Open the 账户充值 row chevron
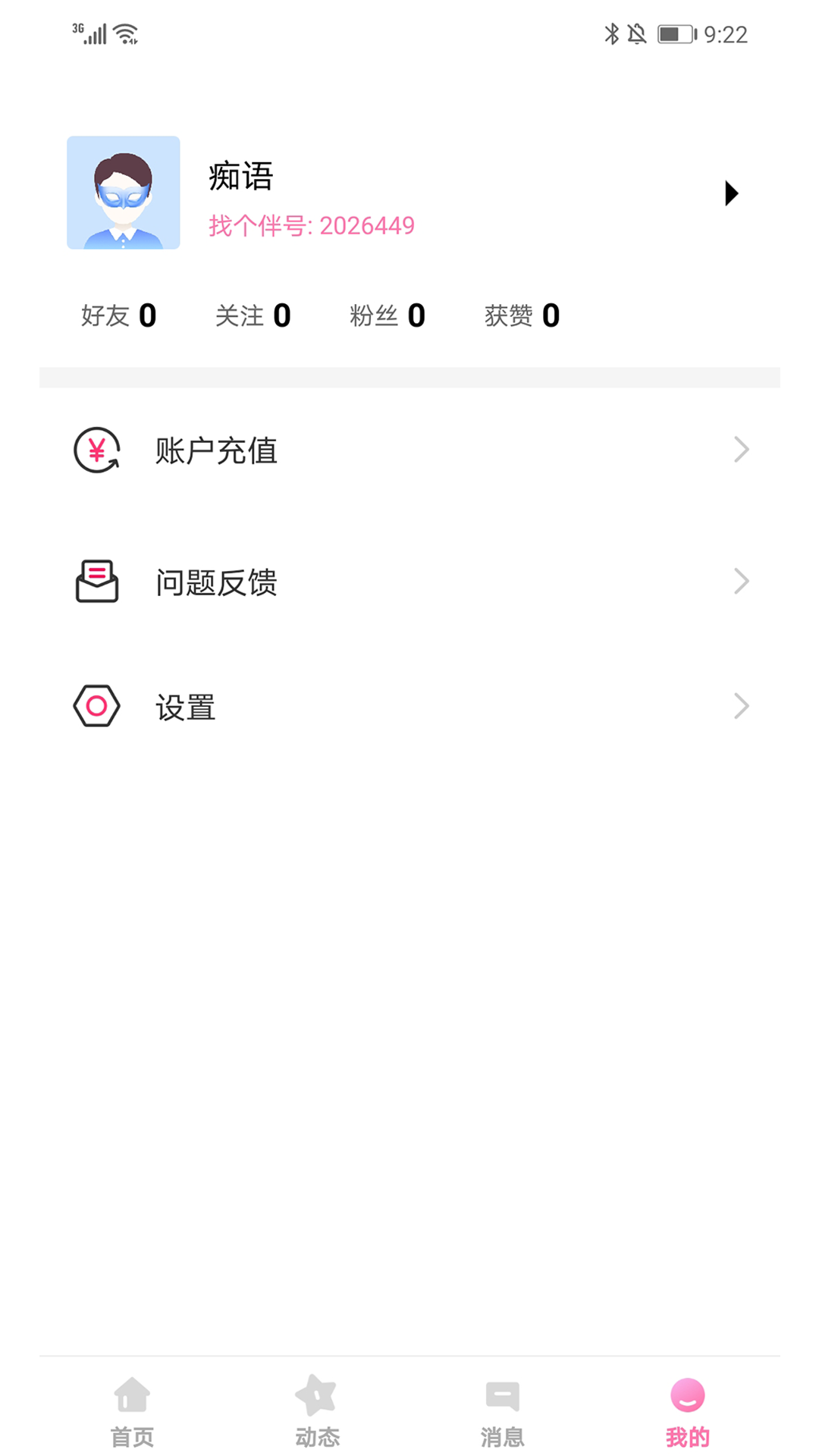The height and width of the screenshot is (1456, 819). [742, 450]
